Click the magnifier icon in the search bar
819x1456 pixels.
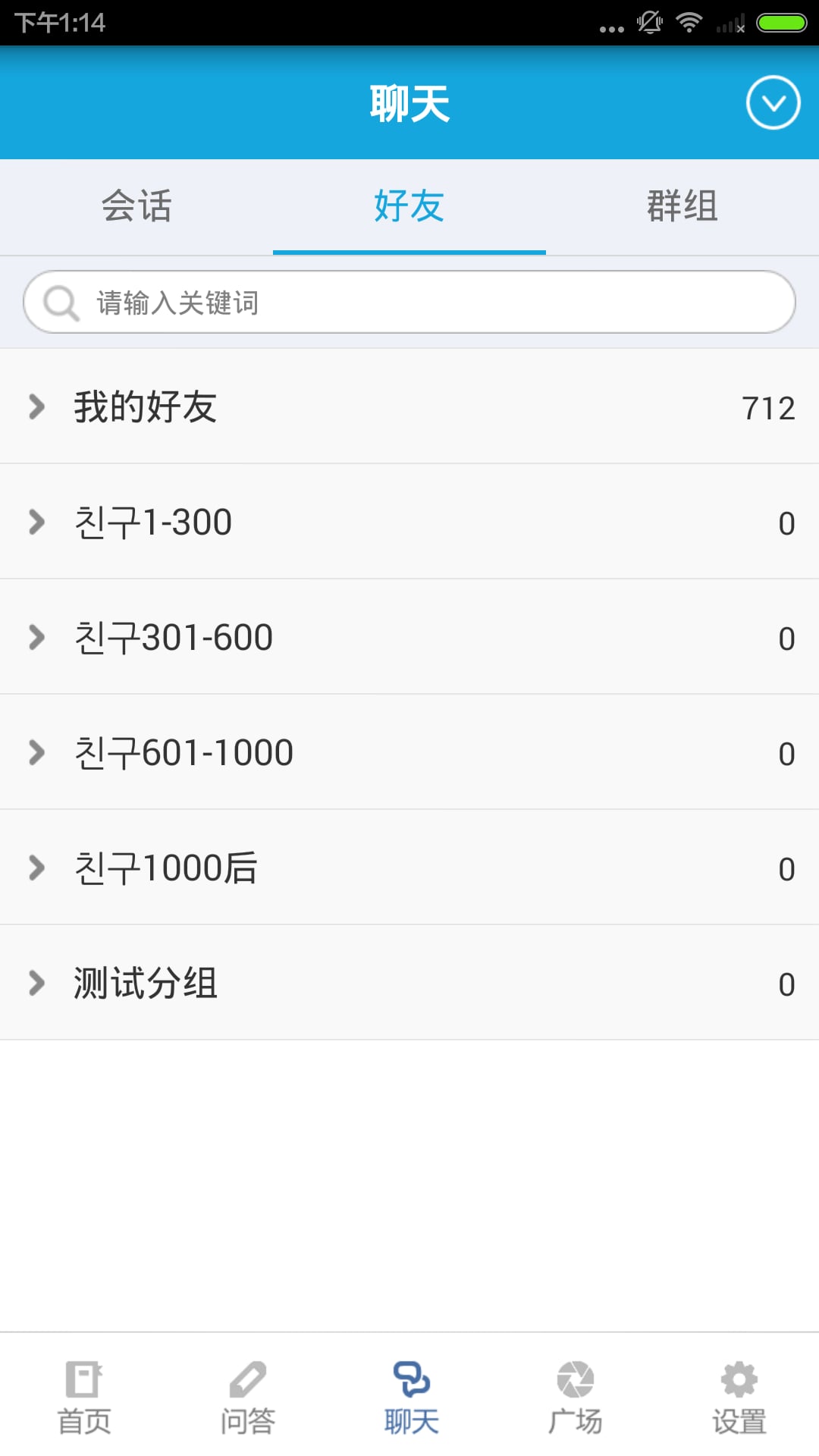coord(61,301)
